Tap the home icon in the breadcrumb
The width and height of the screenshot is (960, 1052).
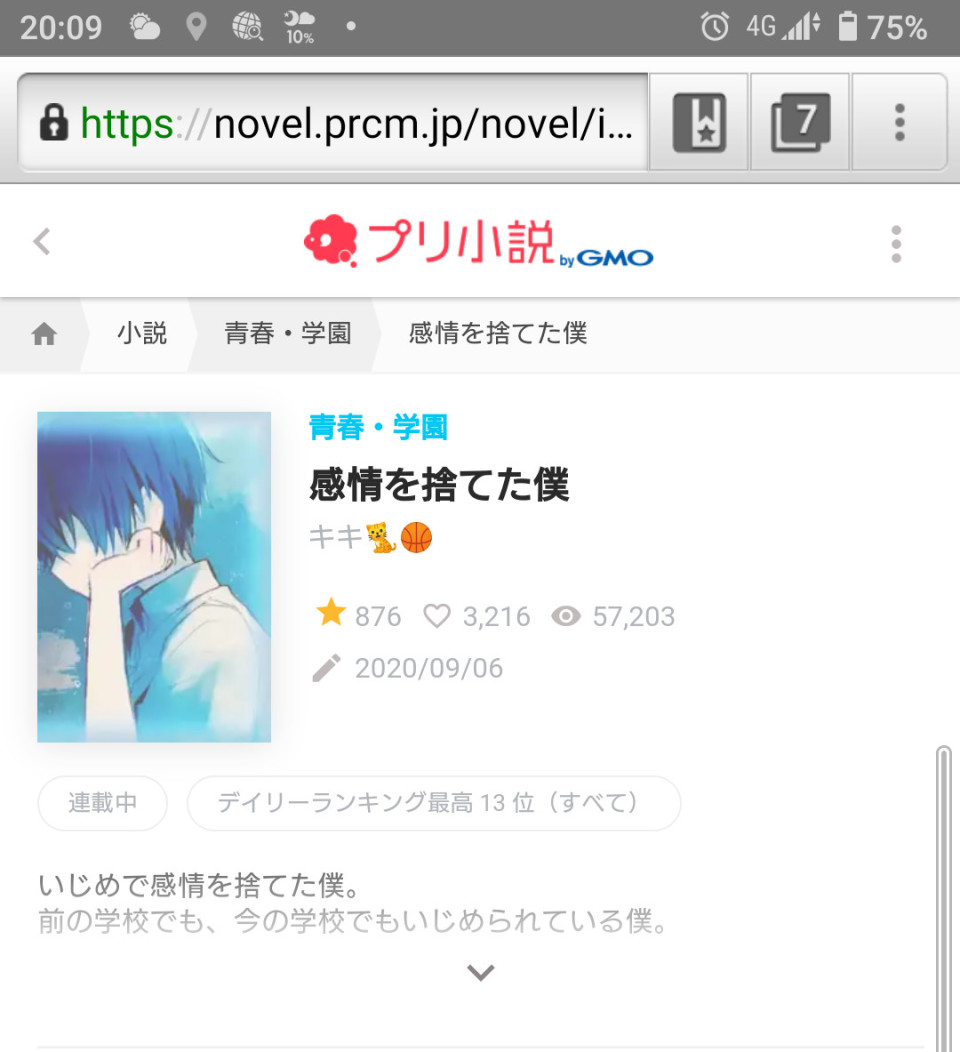(x=44, y=334)
